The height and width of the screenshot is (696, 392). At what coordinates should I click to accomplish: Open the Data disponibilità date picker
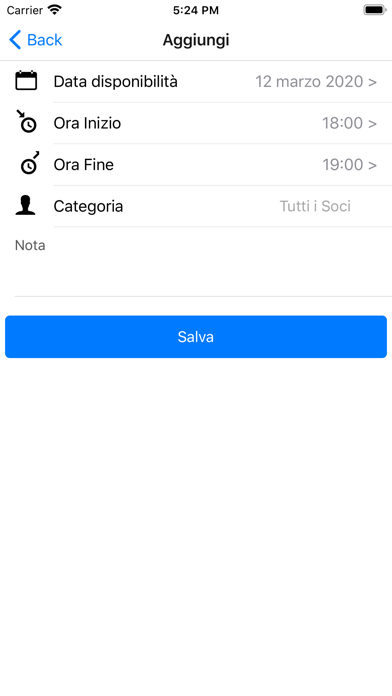click(196, 82)
